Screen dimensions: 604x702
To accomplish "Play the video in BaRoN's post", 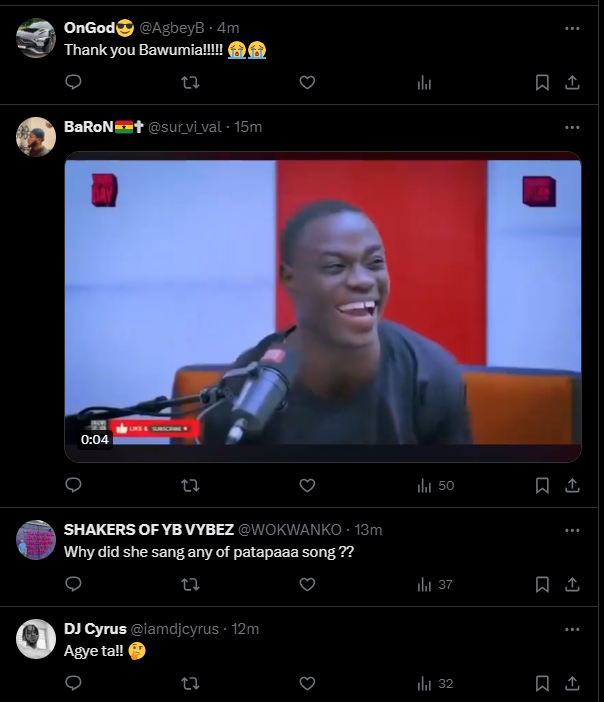I will pos(323,306).
